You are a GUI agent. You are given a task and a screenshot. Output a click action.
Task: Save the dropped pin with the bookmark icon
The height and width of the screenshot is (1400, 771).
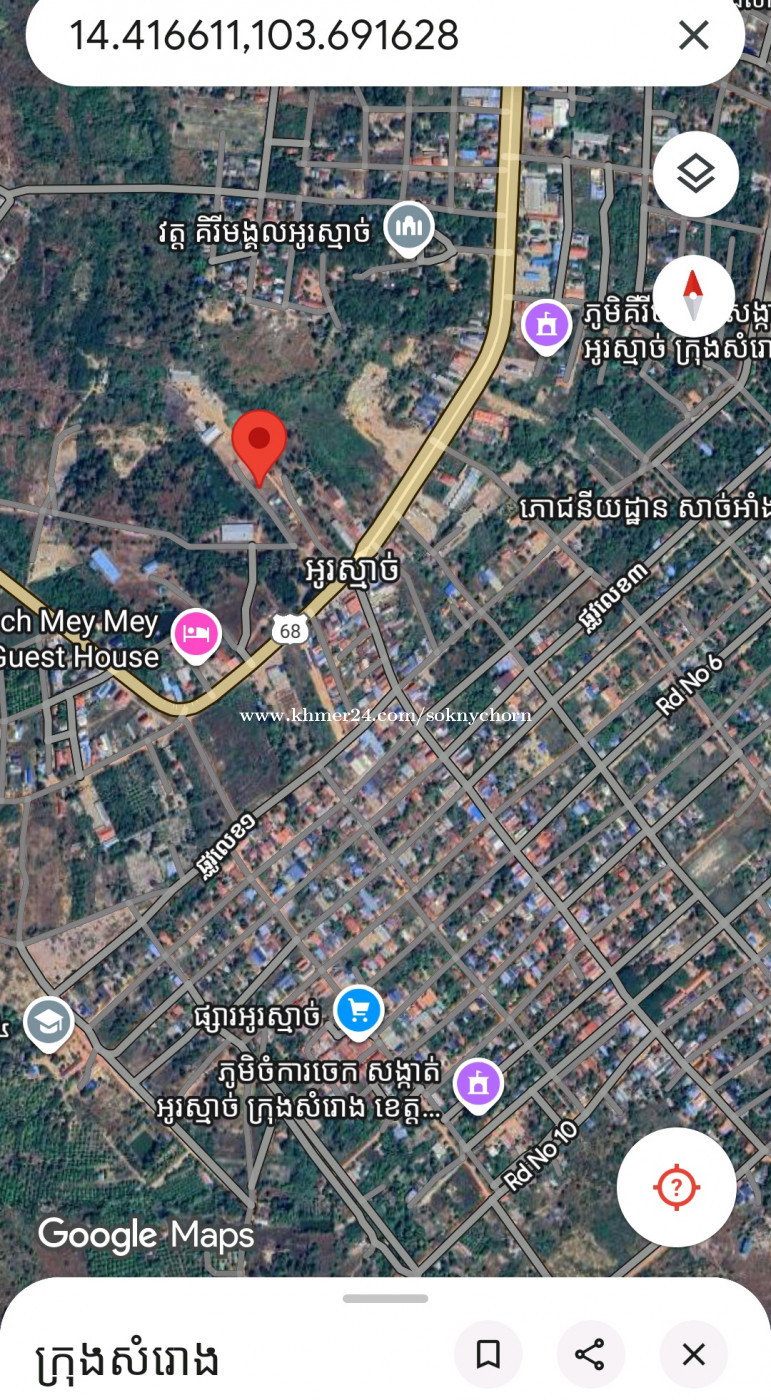488,1355
